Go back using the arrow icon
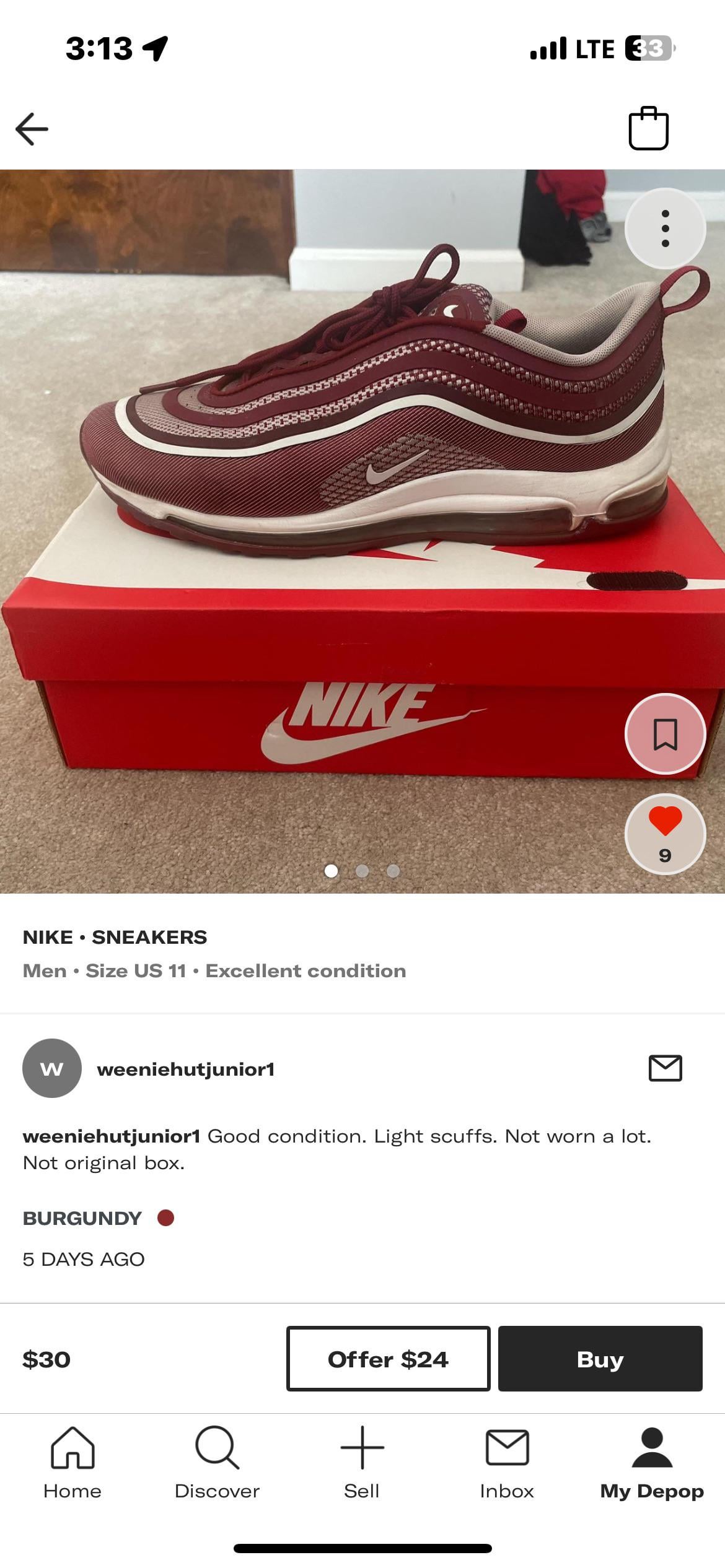The image size is (725, 1568). pyautogui.click(x=32, y=129)
